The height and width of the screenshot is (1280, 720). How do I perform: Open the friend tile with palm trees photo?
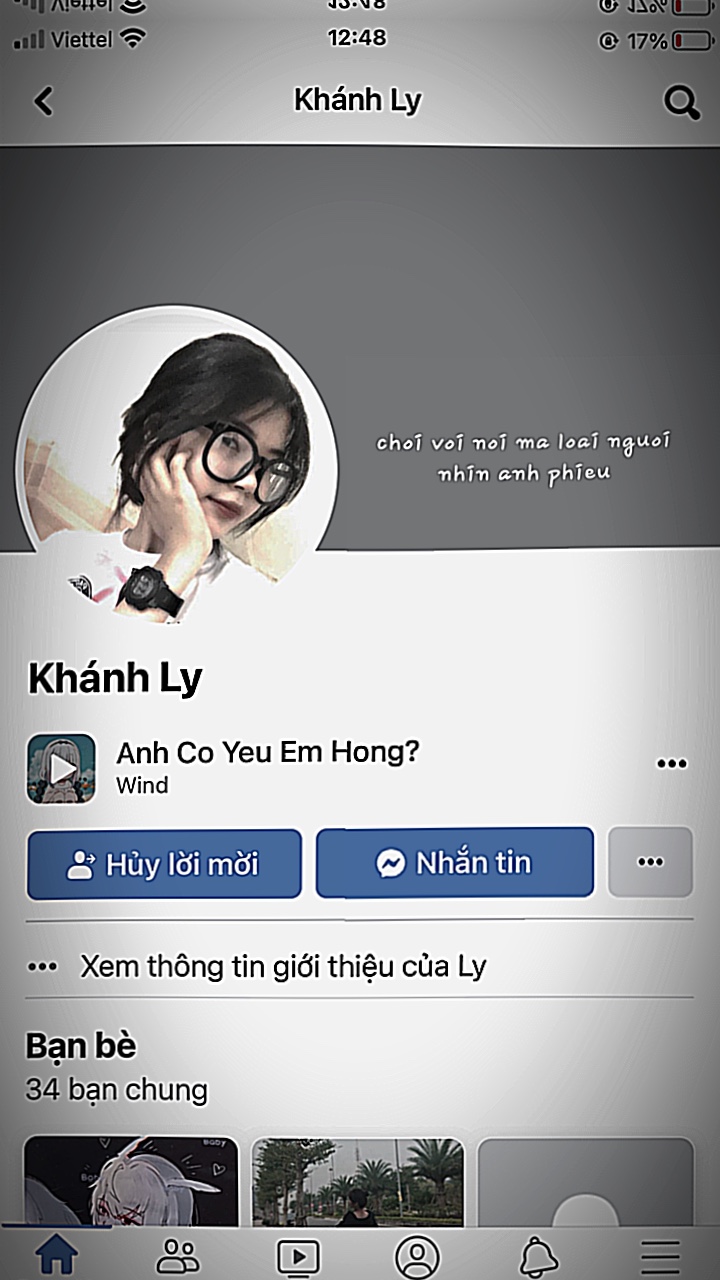click(358, 1182)
